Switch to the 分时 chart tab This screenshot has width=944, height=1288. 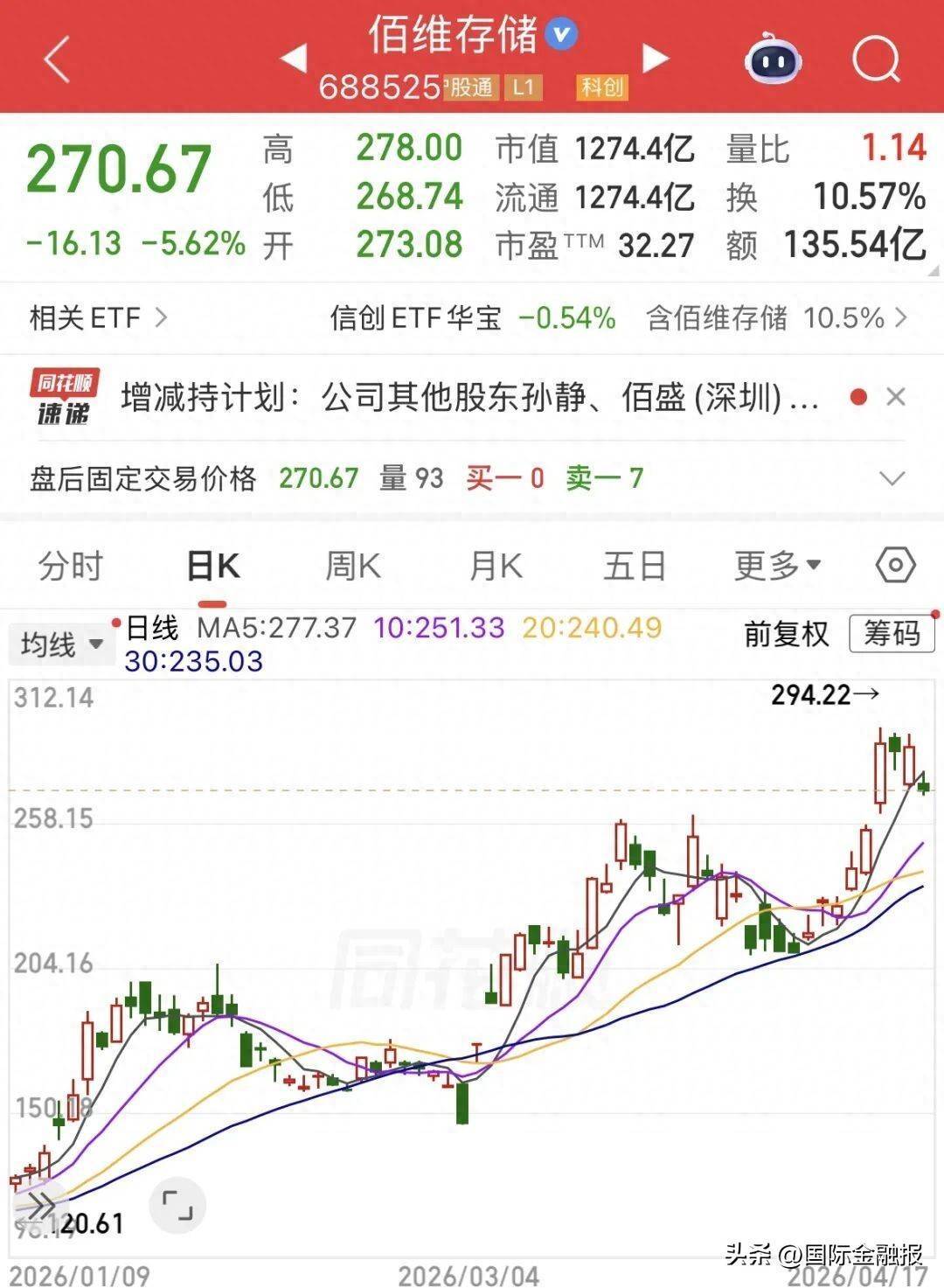pyautogui.click(x=71, y=566)
